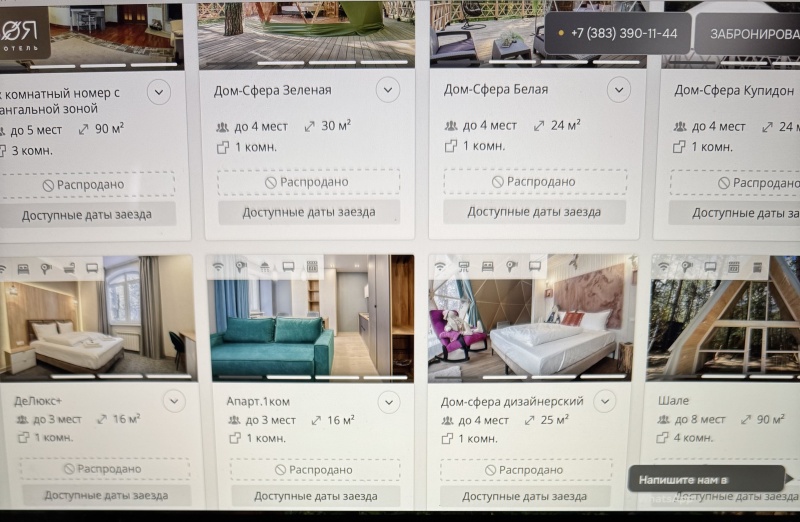
Task: Show available check-in dates for Дом-сфера дизайнерский
Action: (x=527, y=496)
